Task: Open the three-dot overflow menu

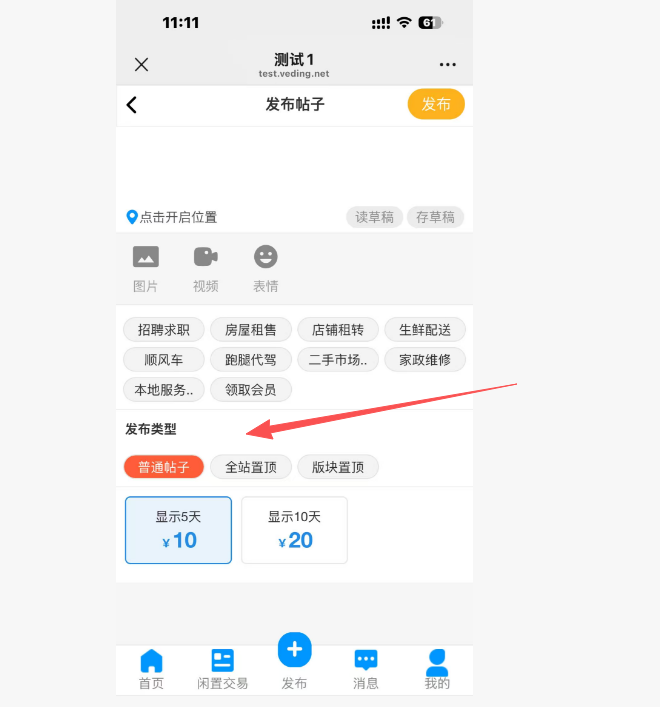Action: click(447, 65)
